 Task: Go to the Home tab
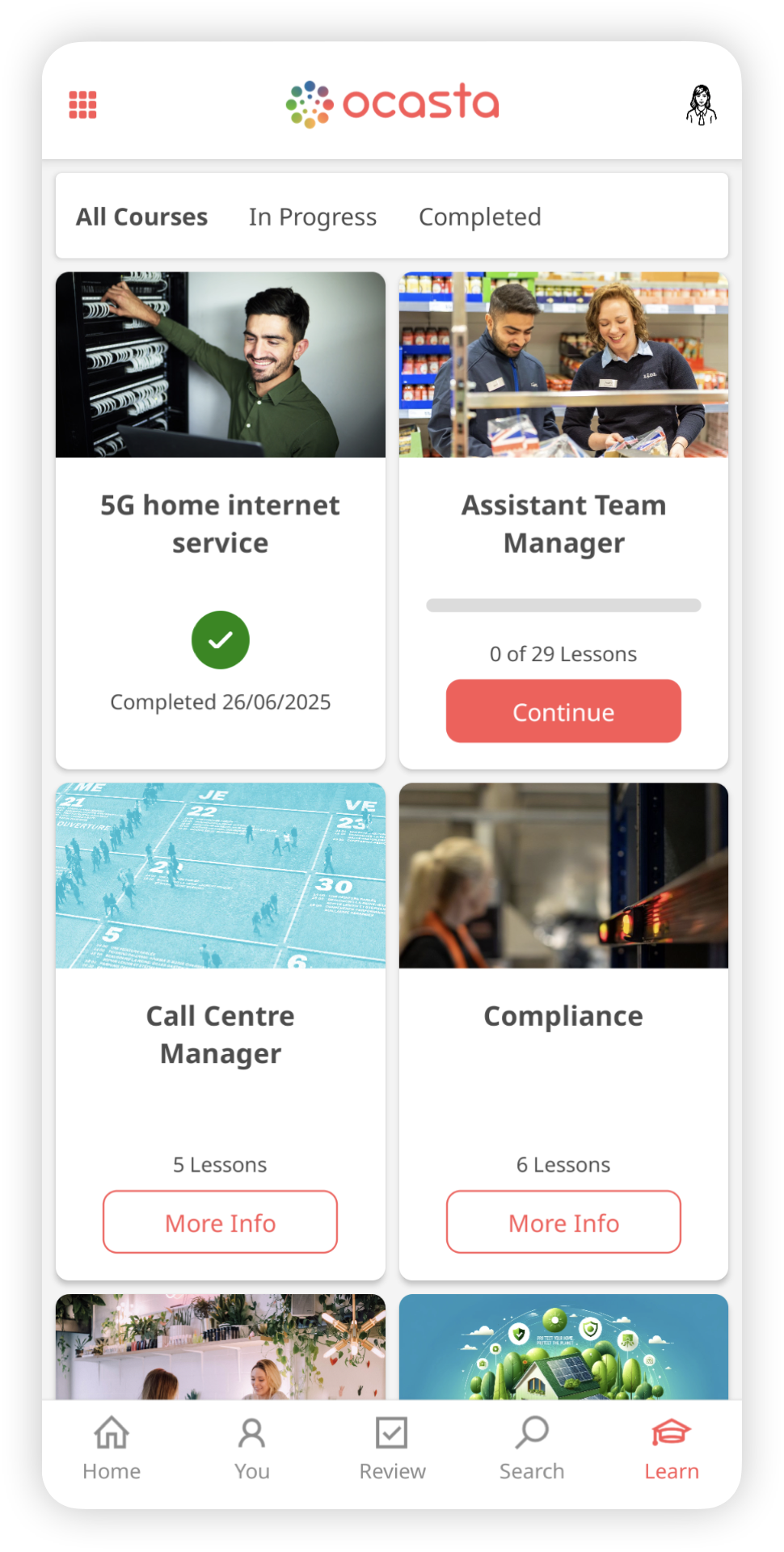pyautogui.click(x=112, y=1447)
